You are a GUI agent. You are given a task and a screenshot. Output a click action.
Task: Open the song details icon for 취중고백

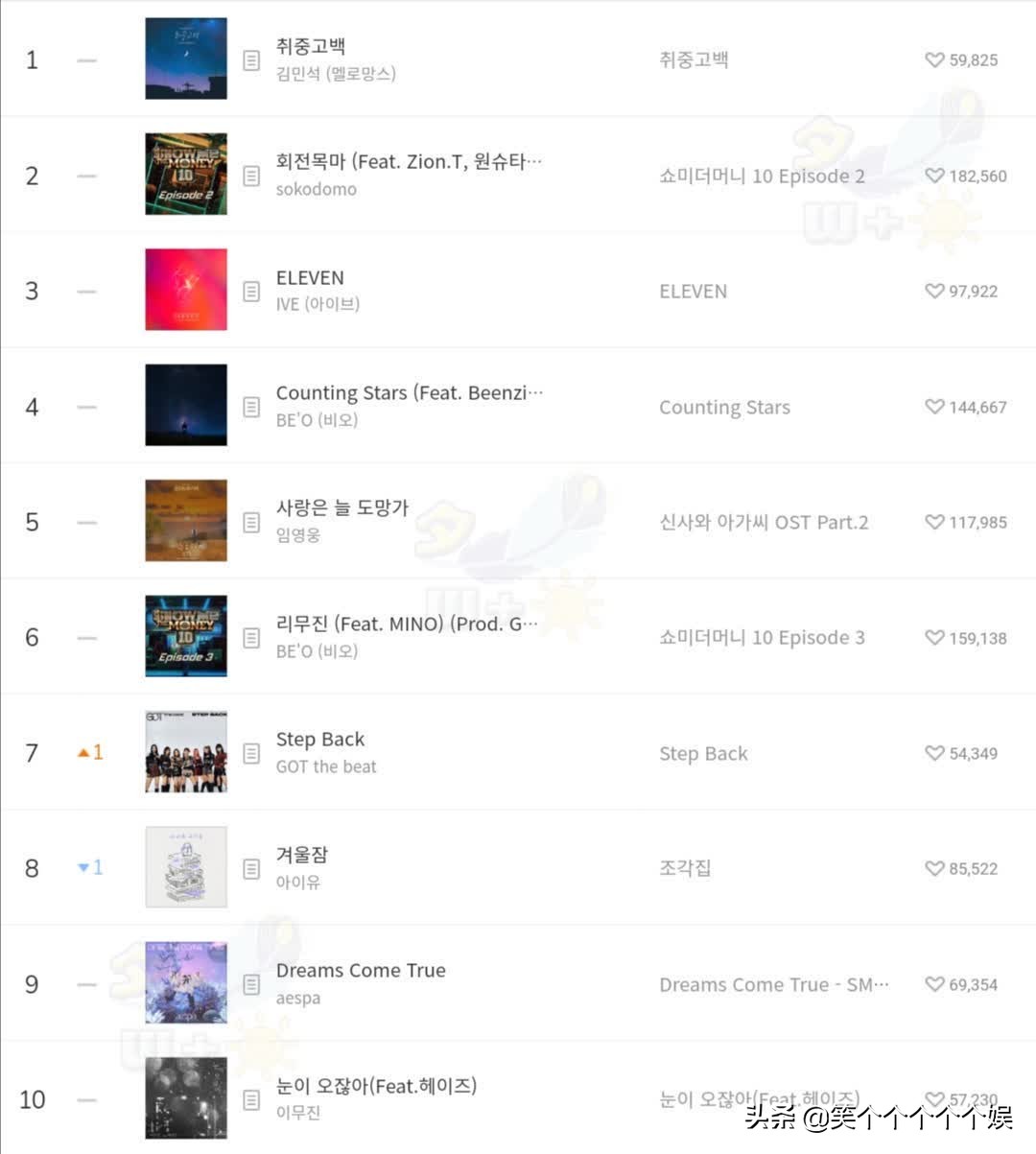click(x=250, y=59)
